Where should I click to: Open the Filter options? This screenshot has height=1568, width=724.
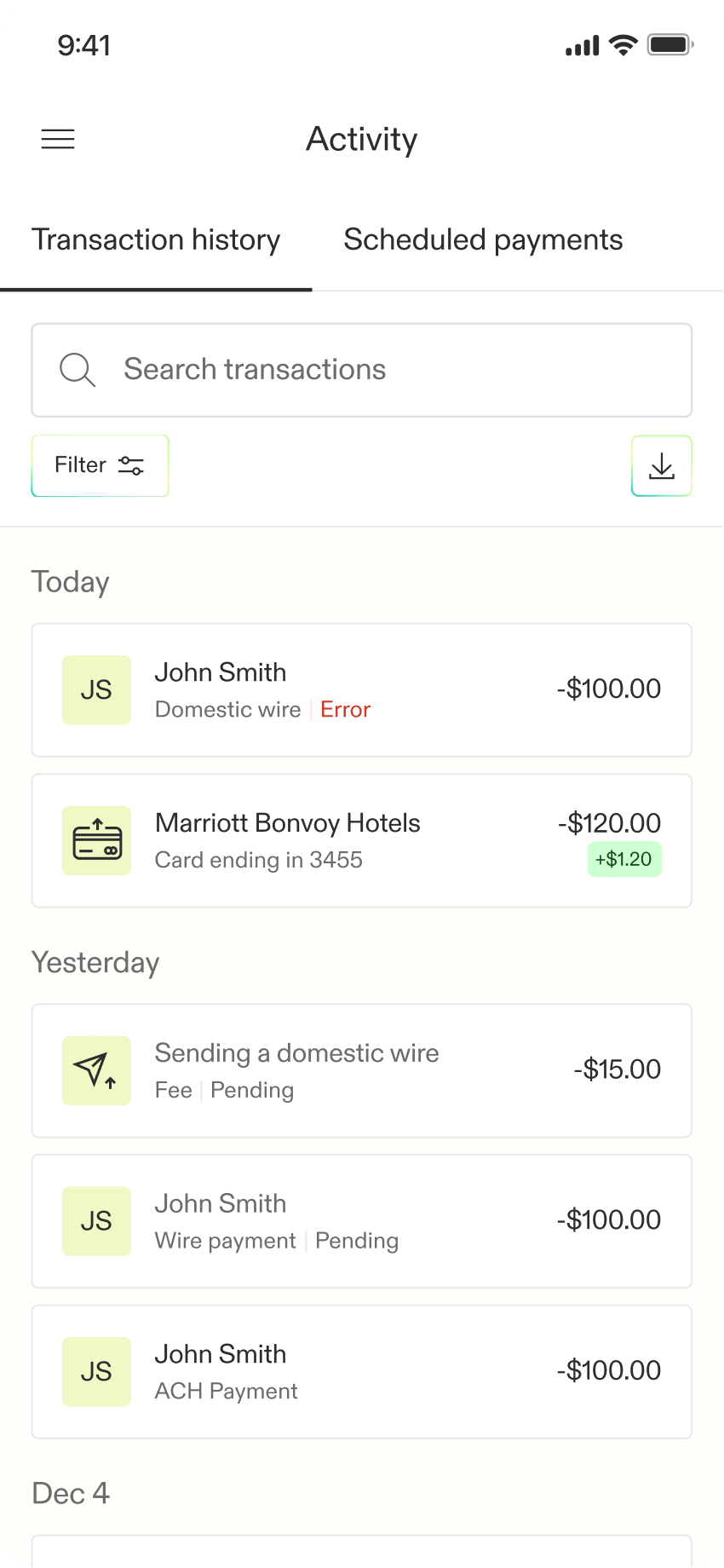pos(100,465)
